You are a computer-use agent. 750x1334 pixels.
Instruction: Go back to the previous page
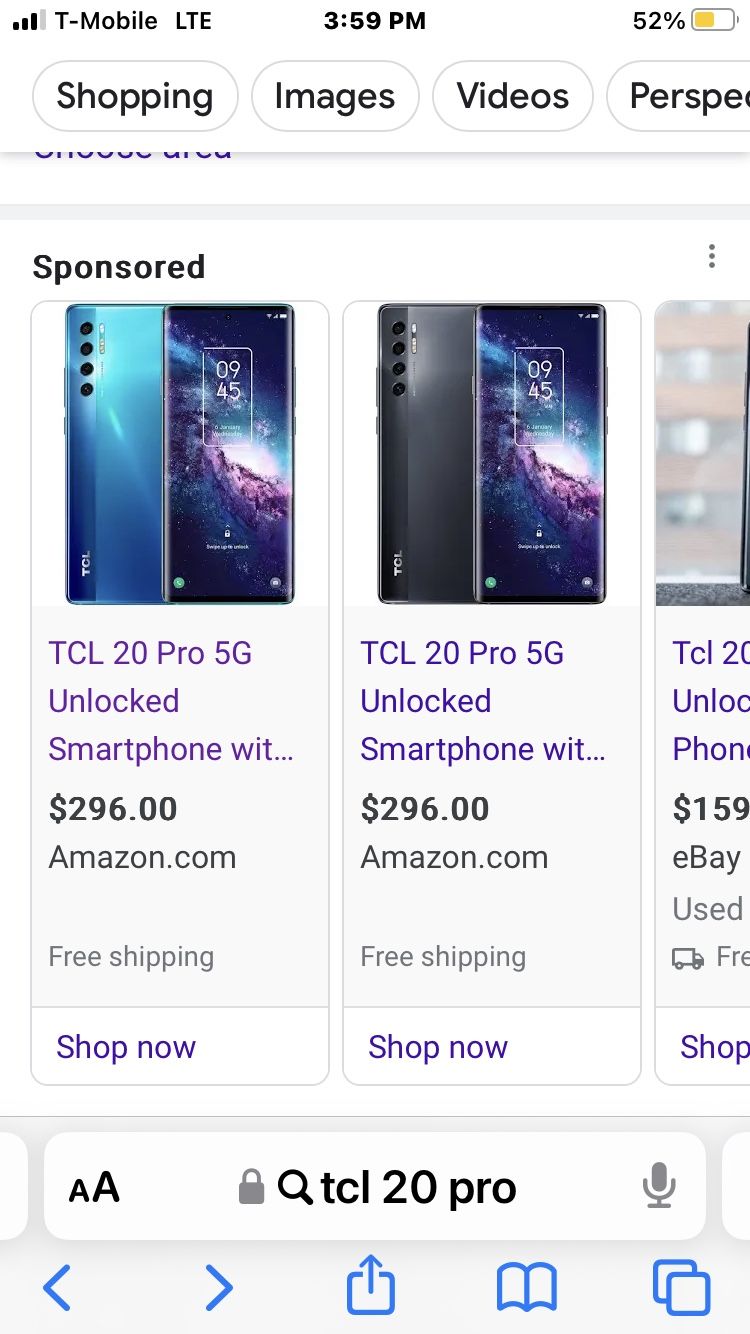(x=57, y=1287)
